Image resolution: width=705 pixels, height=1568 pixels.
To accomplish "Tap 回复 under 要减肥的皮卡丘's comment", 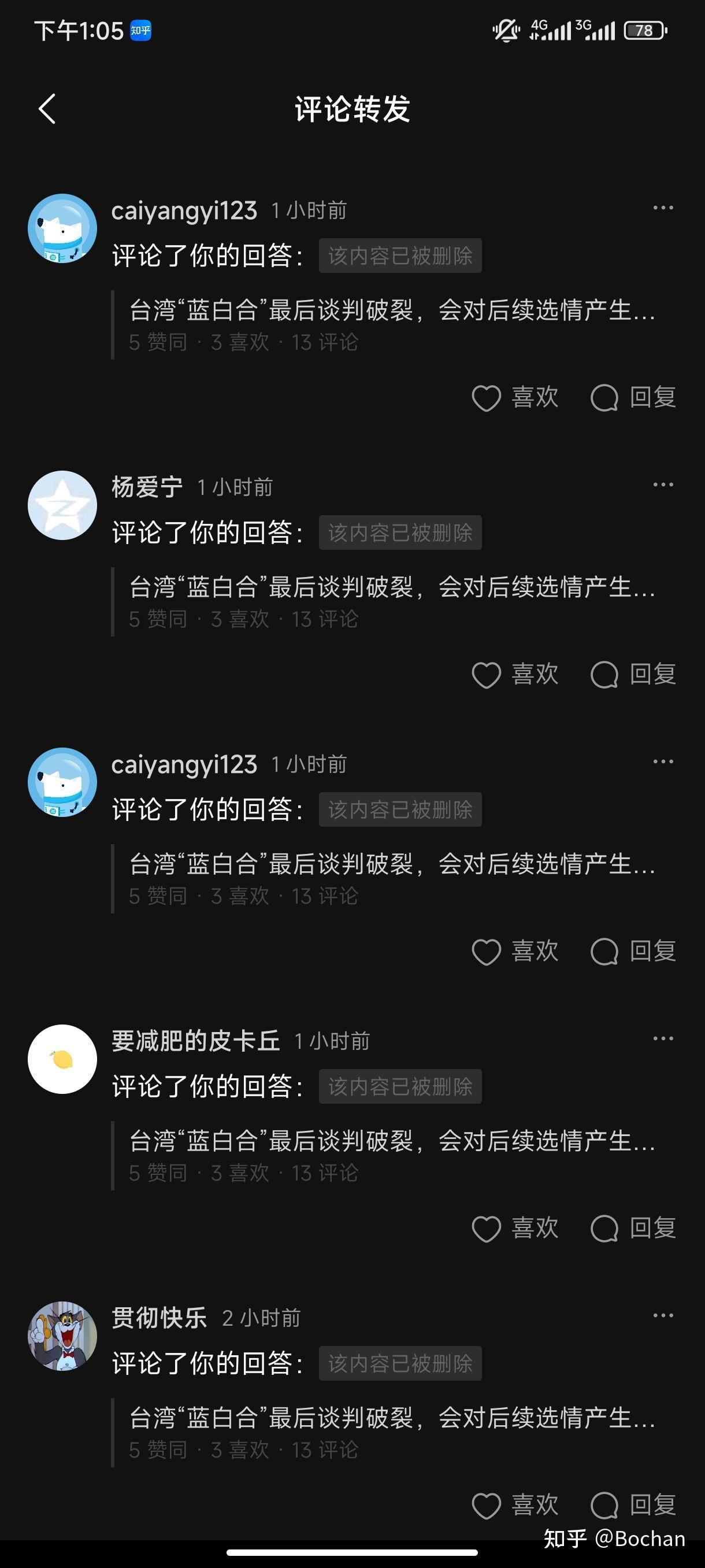I will click(633, 1229).
